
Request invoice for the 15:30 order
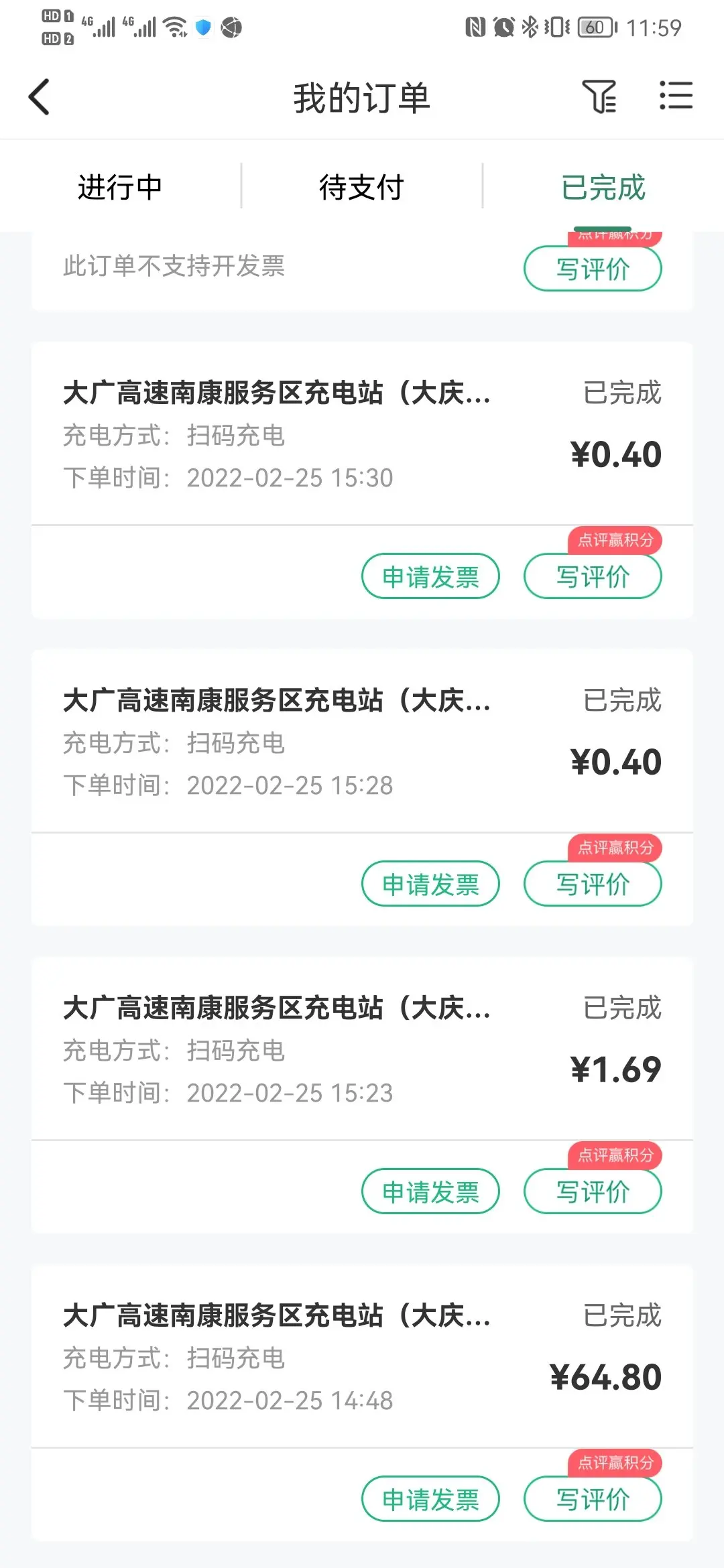430,576
